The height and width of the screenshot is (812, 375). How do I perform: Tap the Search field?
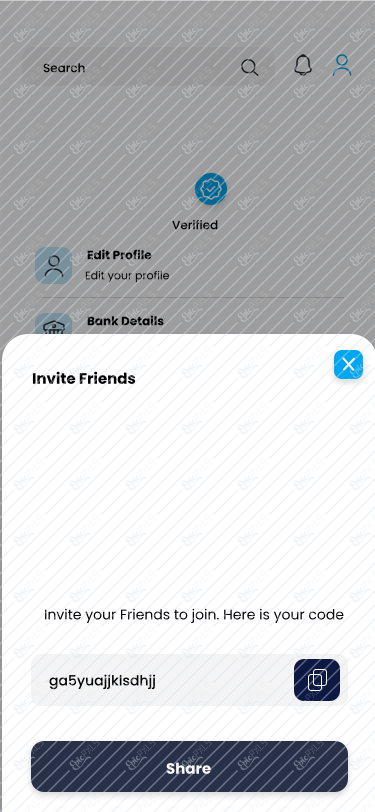(x=149, y=67)
